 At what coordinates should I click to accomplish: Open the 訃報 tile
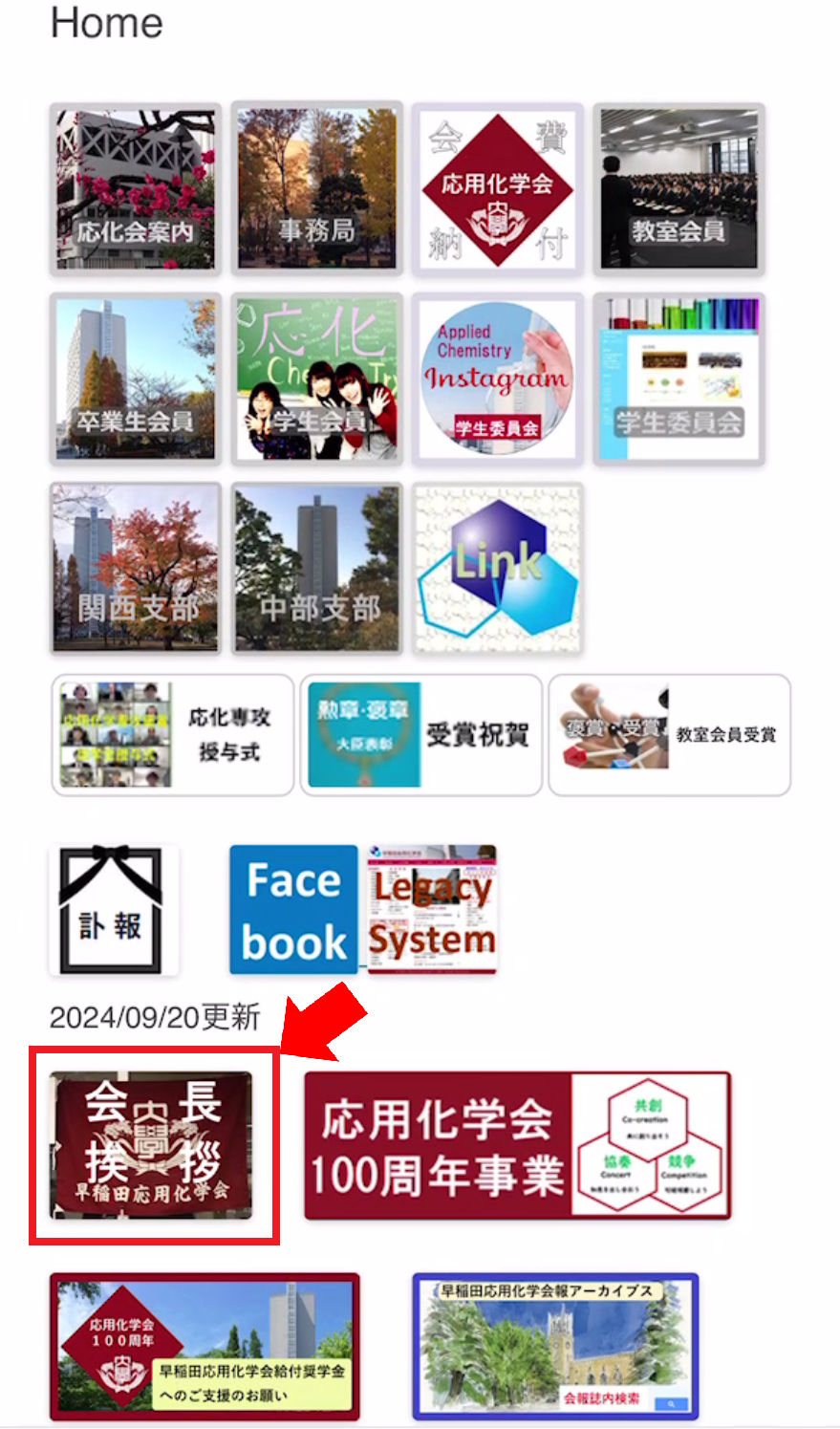[x=113, y=910]
